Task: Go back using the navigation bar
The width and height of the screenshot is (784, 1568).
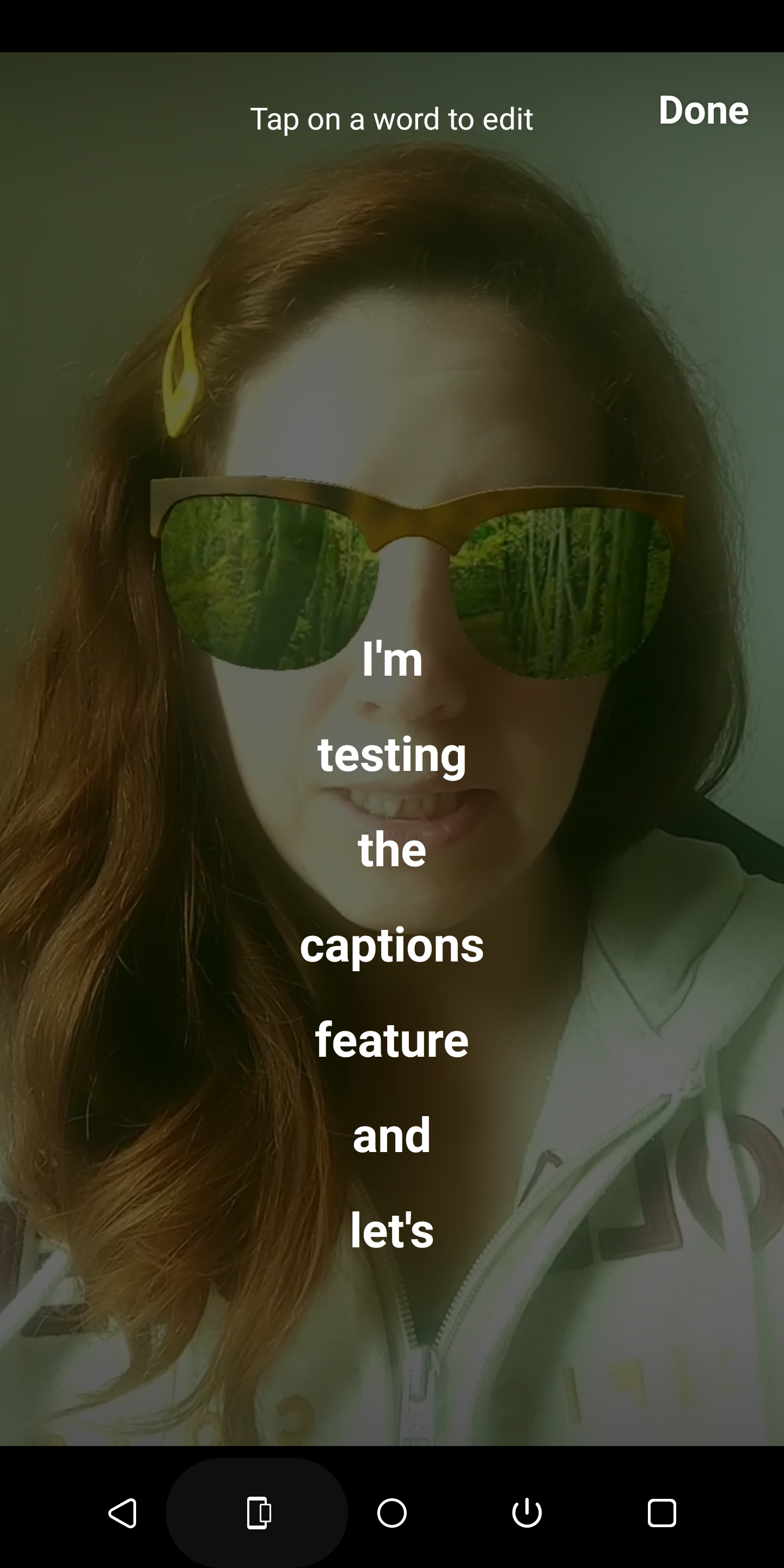Action: [x=122, y=1513]
